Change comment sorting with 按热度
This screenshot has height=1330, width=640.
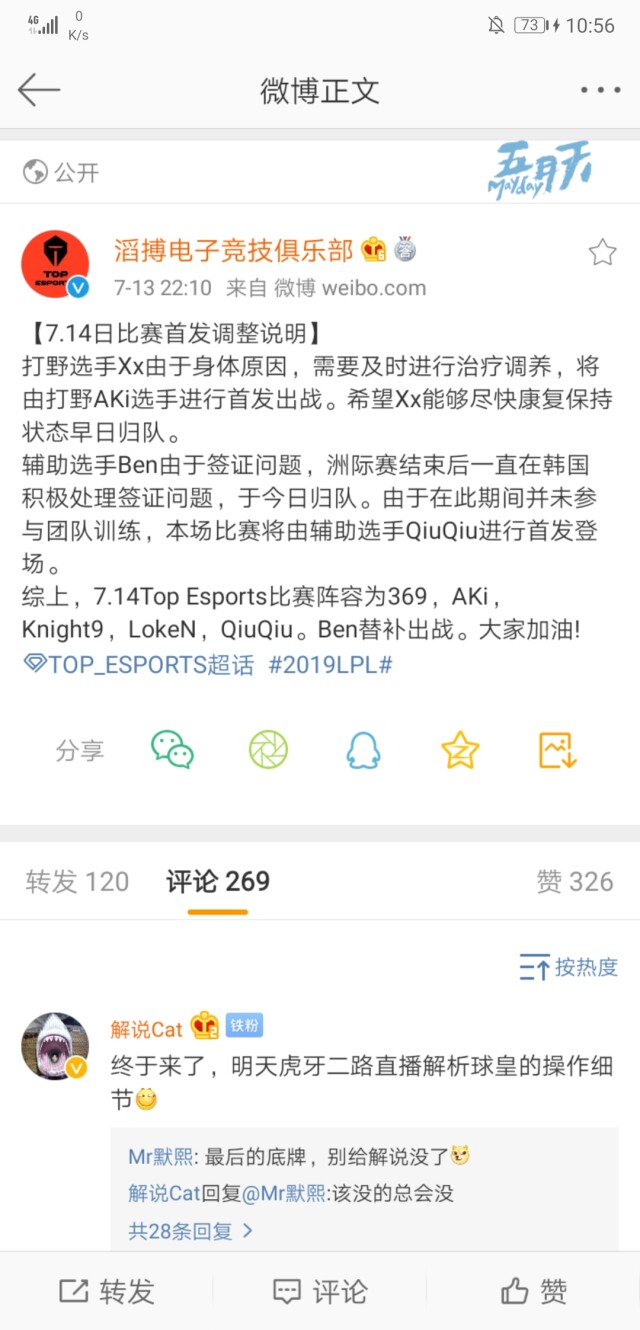coord(568,967)
